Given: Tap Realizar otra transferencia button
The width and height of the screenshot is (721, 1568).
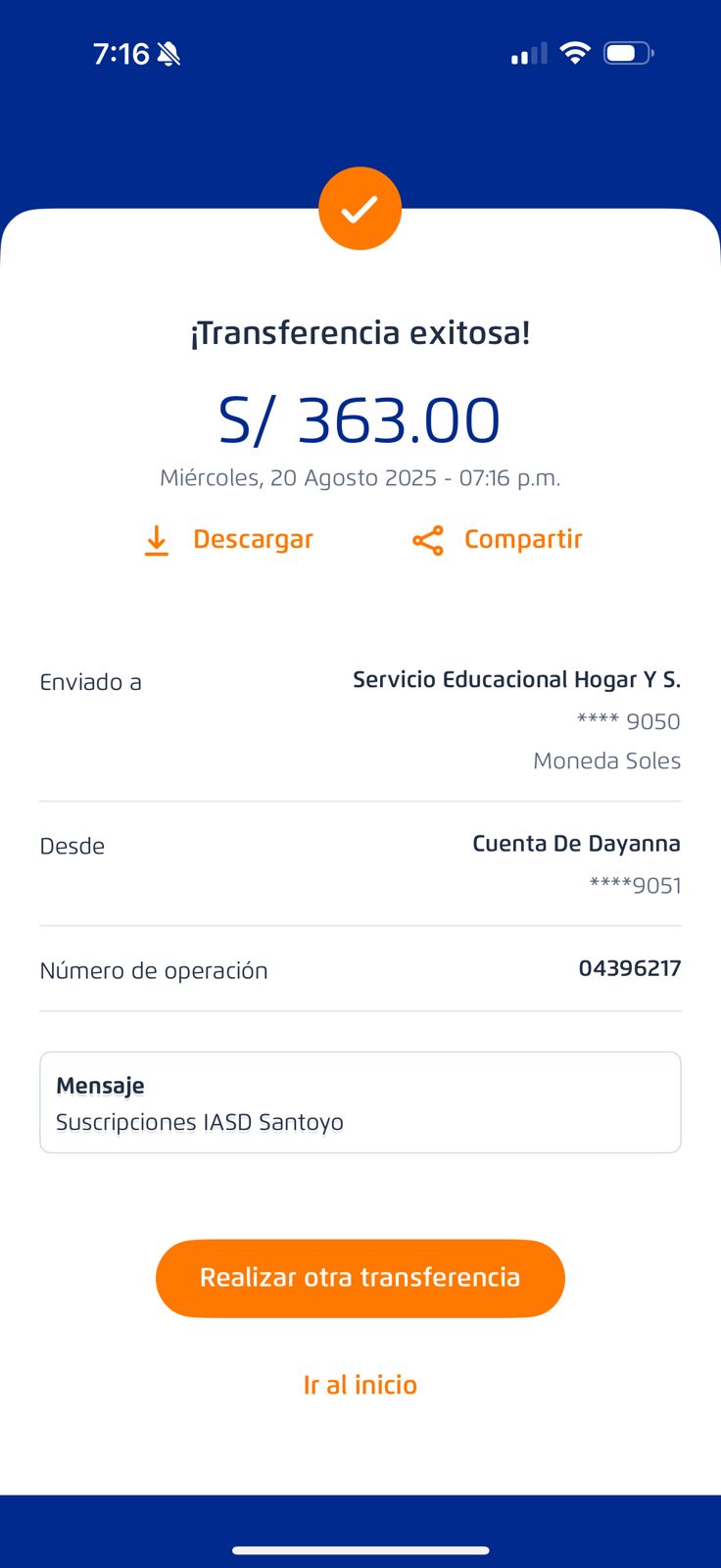Looking at the screenshot, I should point(360,1278).
